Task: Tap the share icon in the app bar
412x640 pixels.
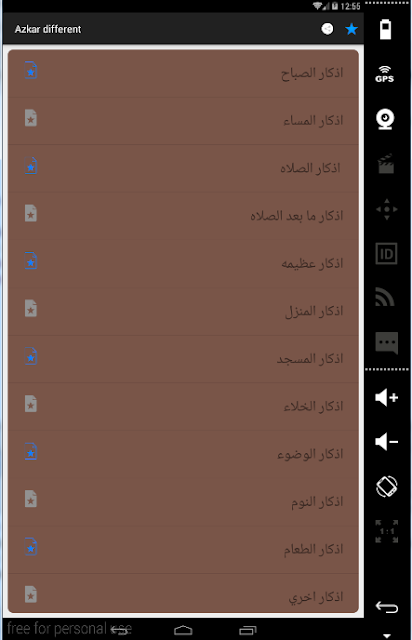Action: tap(327, 29)
